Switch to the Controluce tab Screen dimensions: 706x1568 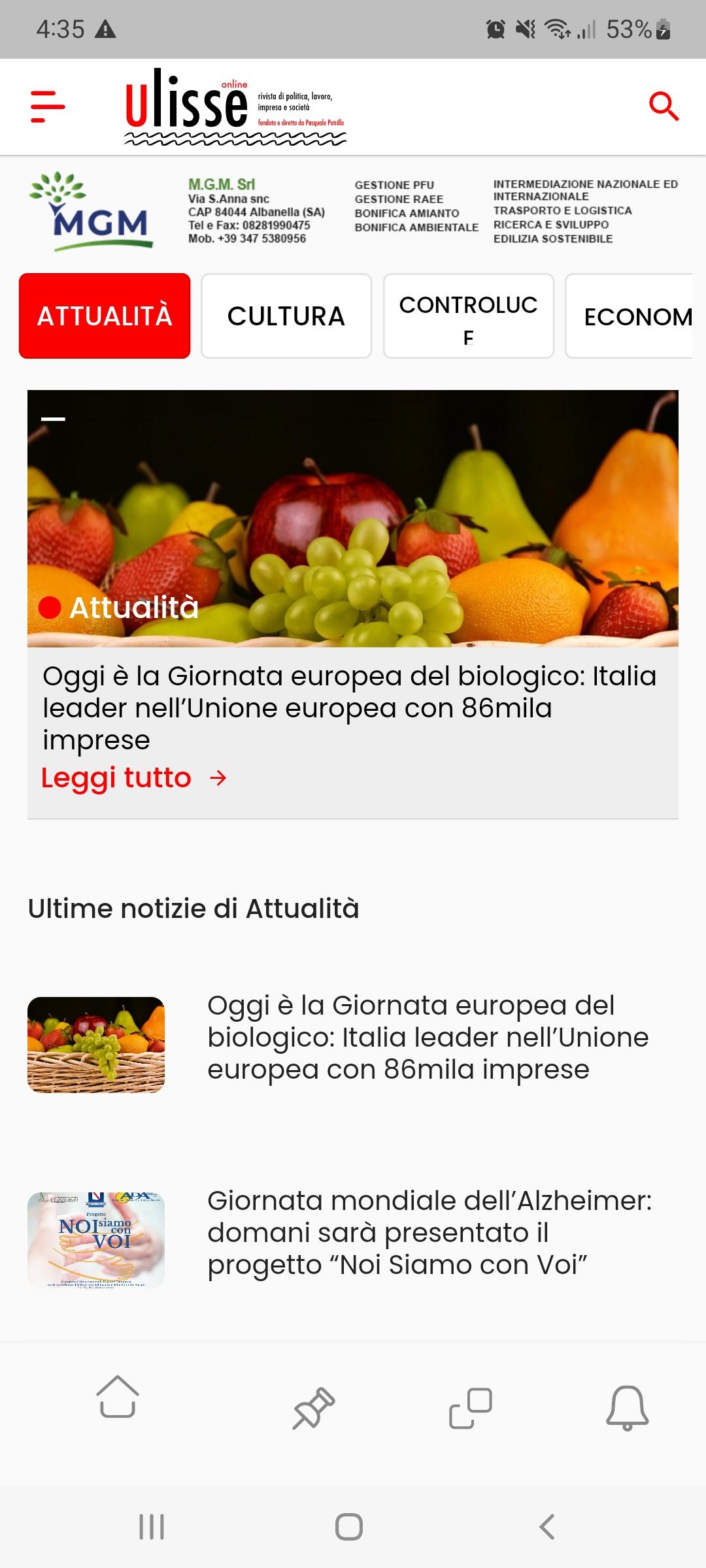point(469,316)
